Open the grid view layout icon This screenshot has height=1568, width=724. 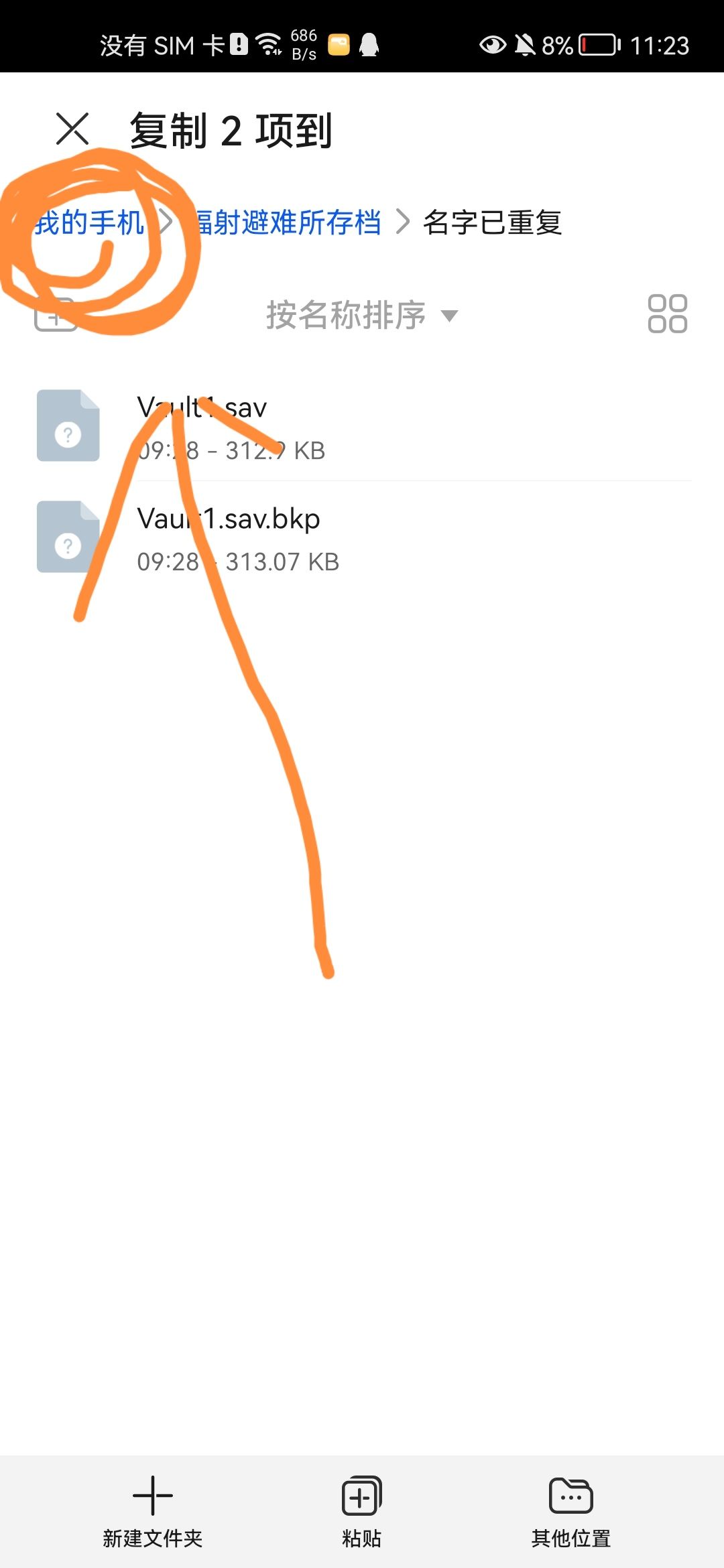pos(668,315)
